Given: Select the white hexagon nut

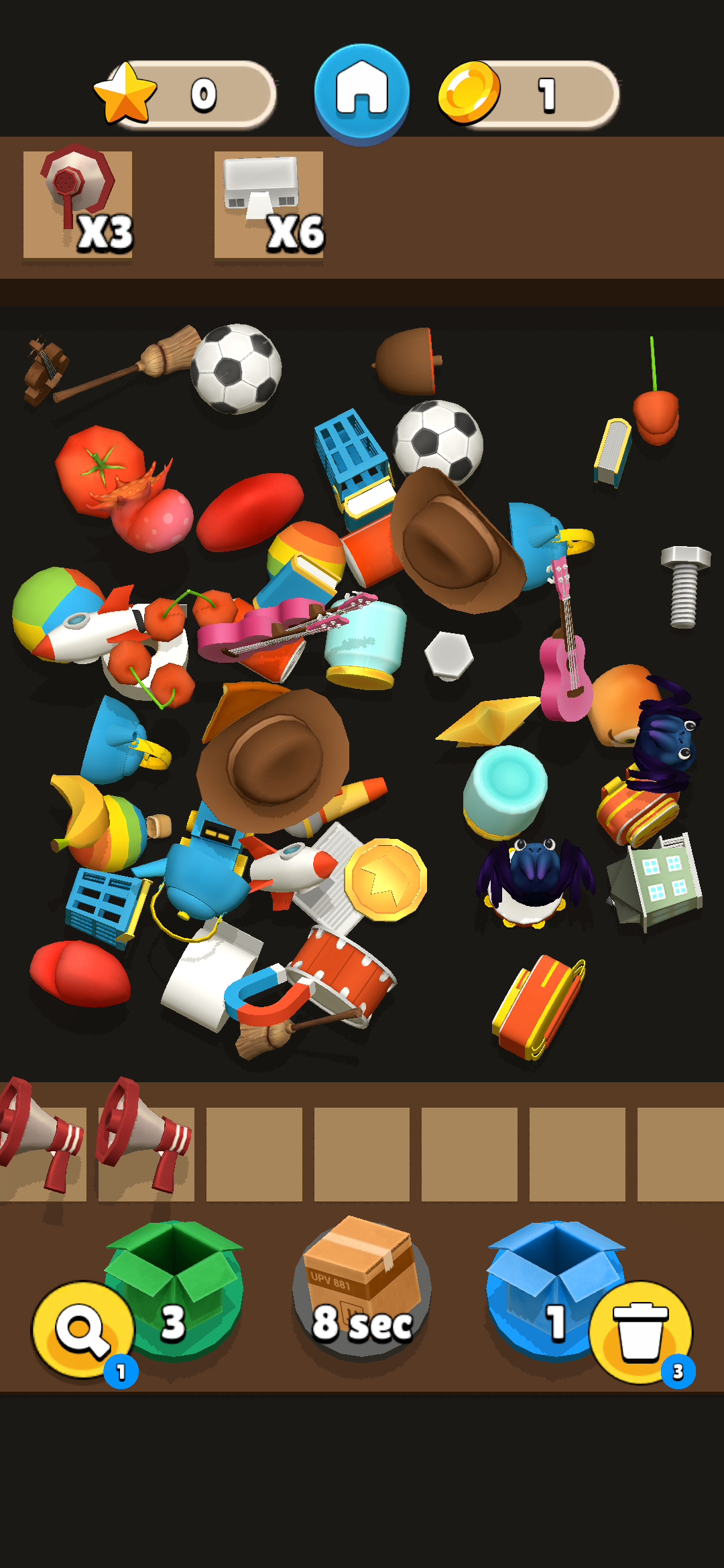Looking at the screenshot, I should pyautogui.click(x=448, y=655).
